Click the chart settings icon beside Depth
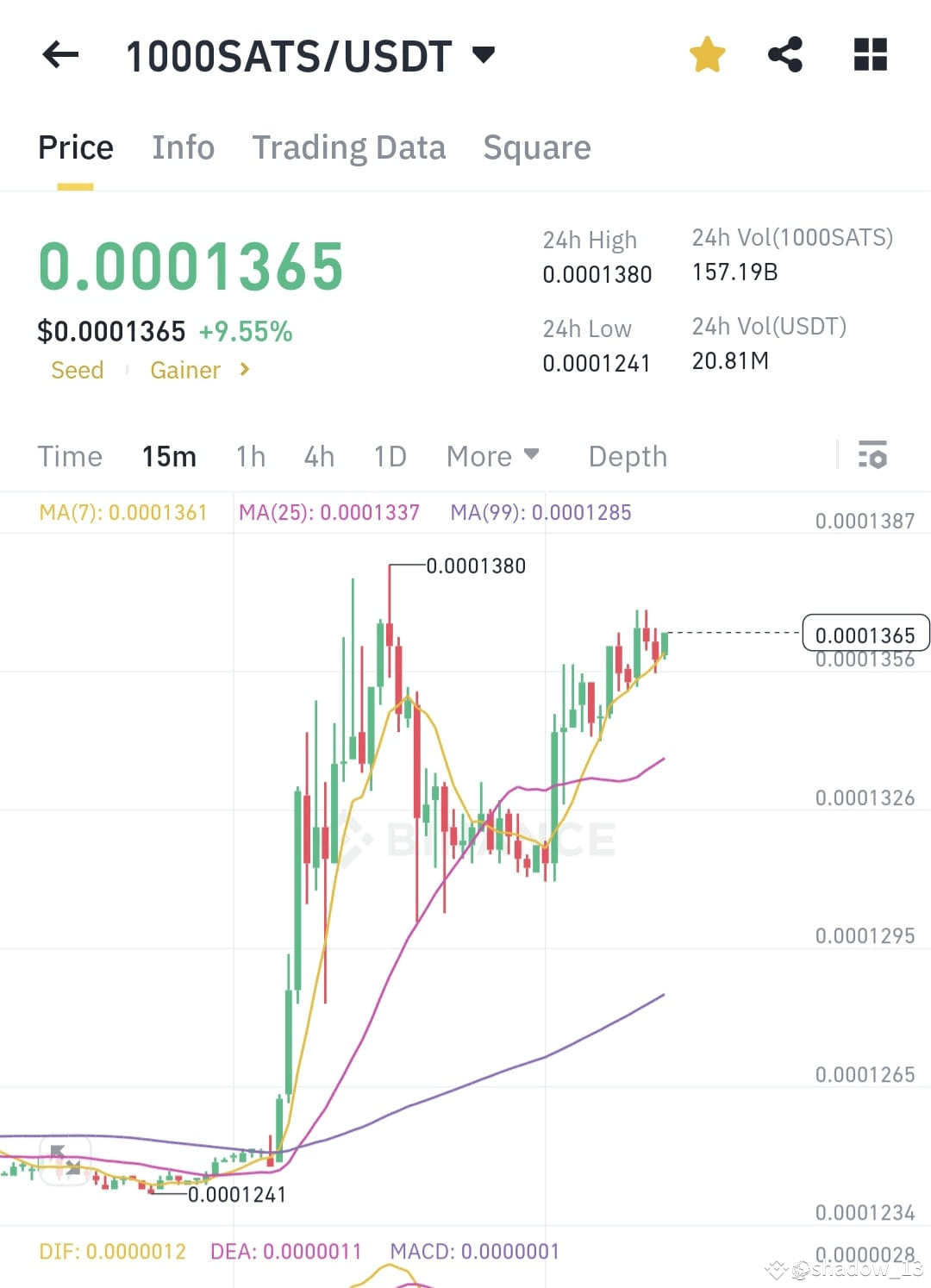The height and width of the screenshot is (1288, 931). [x=873, y=455]
